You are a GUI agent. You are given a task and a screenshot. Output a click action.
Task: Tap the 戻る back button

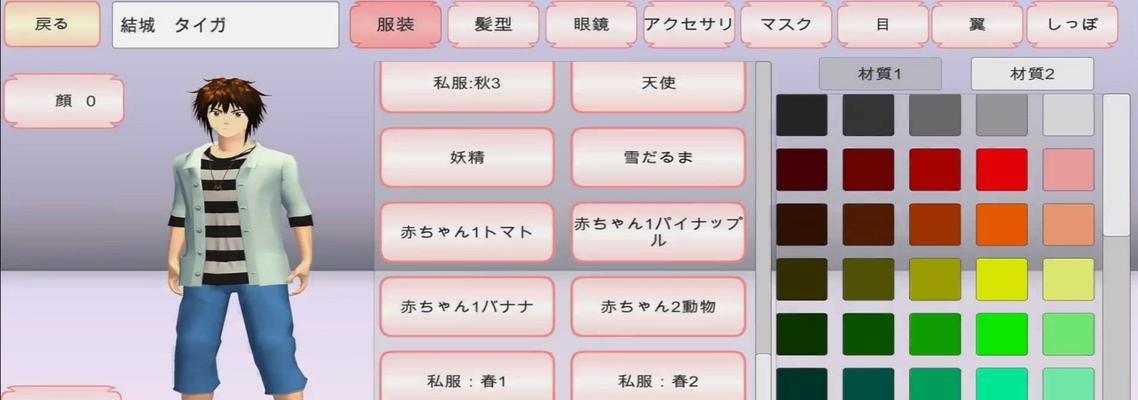click(x=52, y=25)
